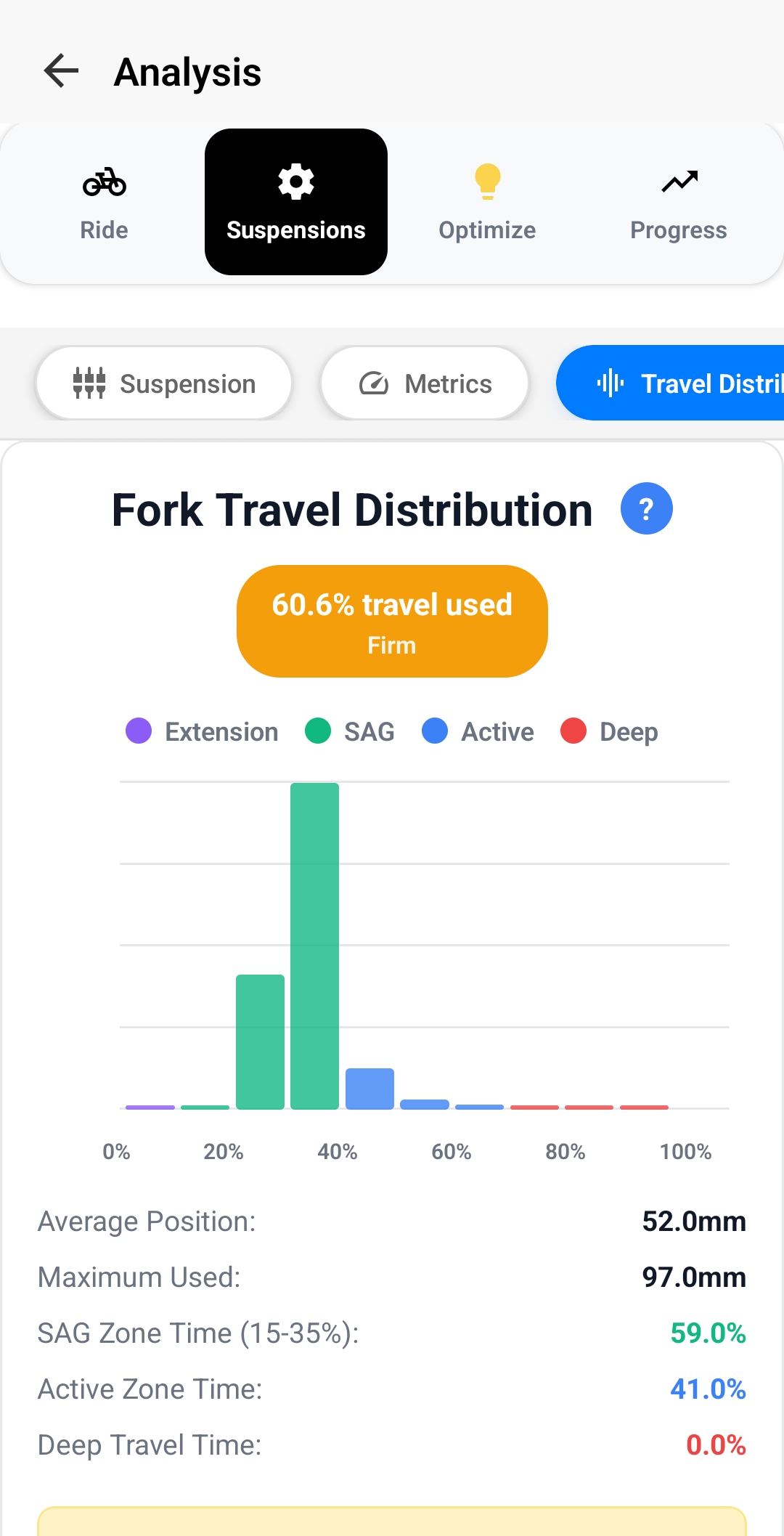Tap the waveform icon in Travel Distribution chip
Screen dimensions: 784x1536
[611, 383]
